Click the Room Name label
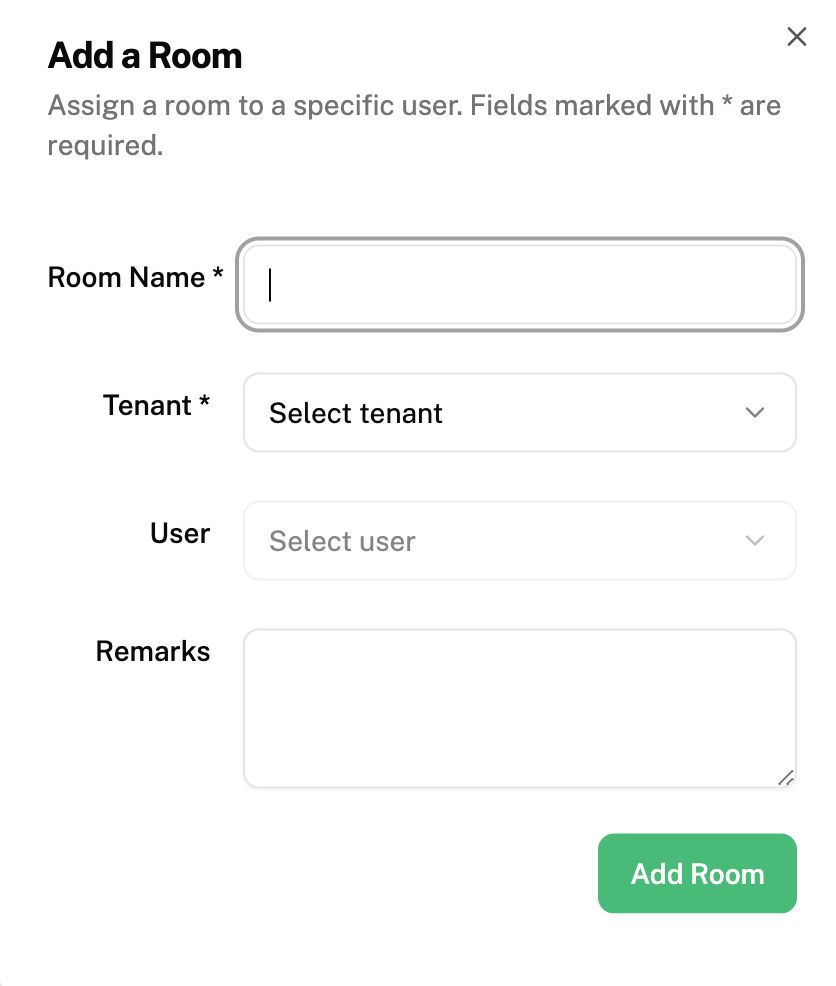 [134, 277]
